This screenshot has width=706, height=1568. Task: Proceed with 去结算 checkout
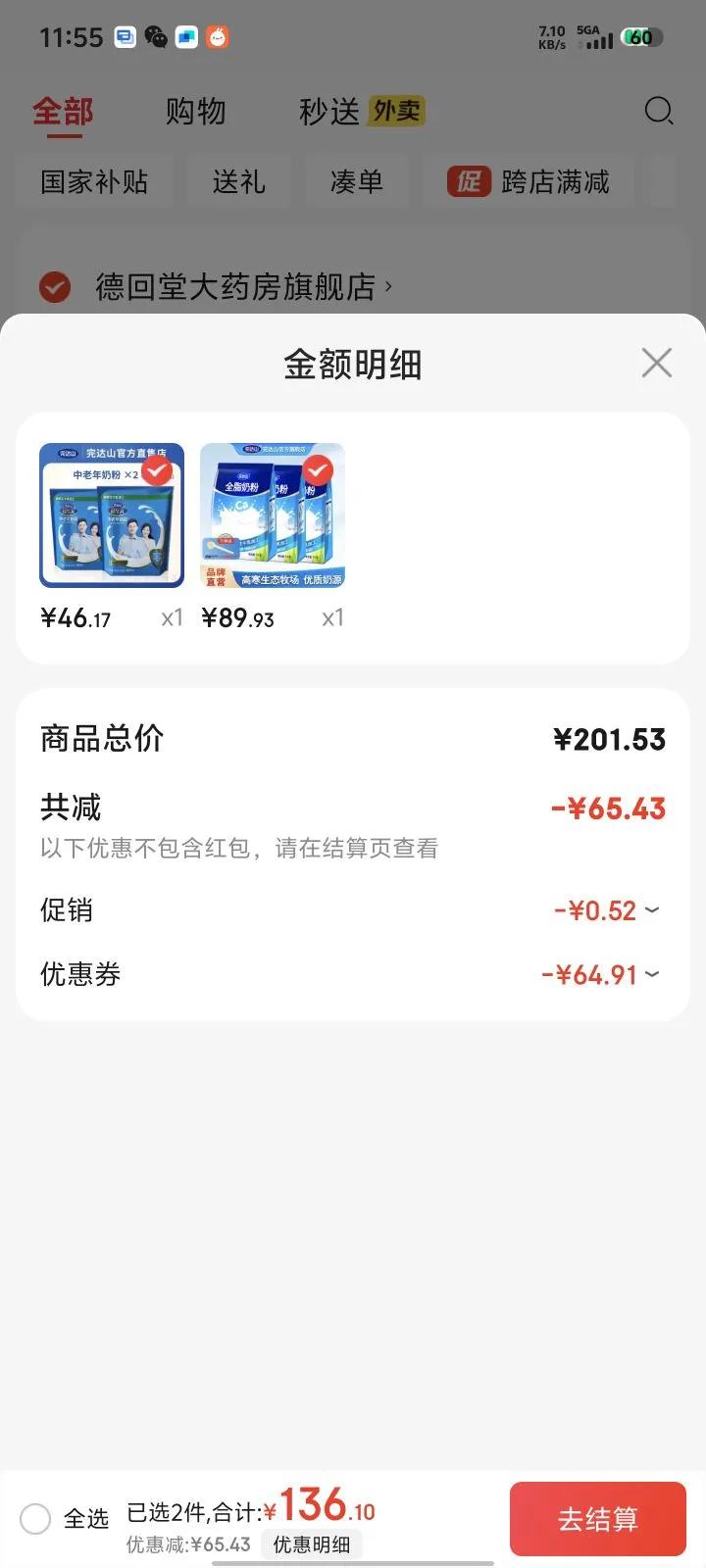[x=597, y=1519]
